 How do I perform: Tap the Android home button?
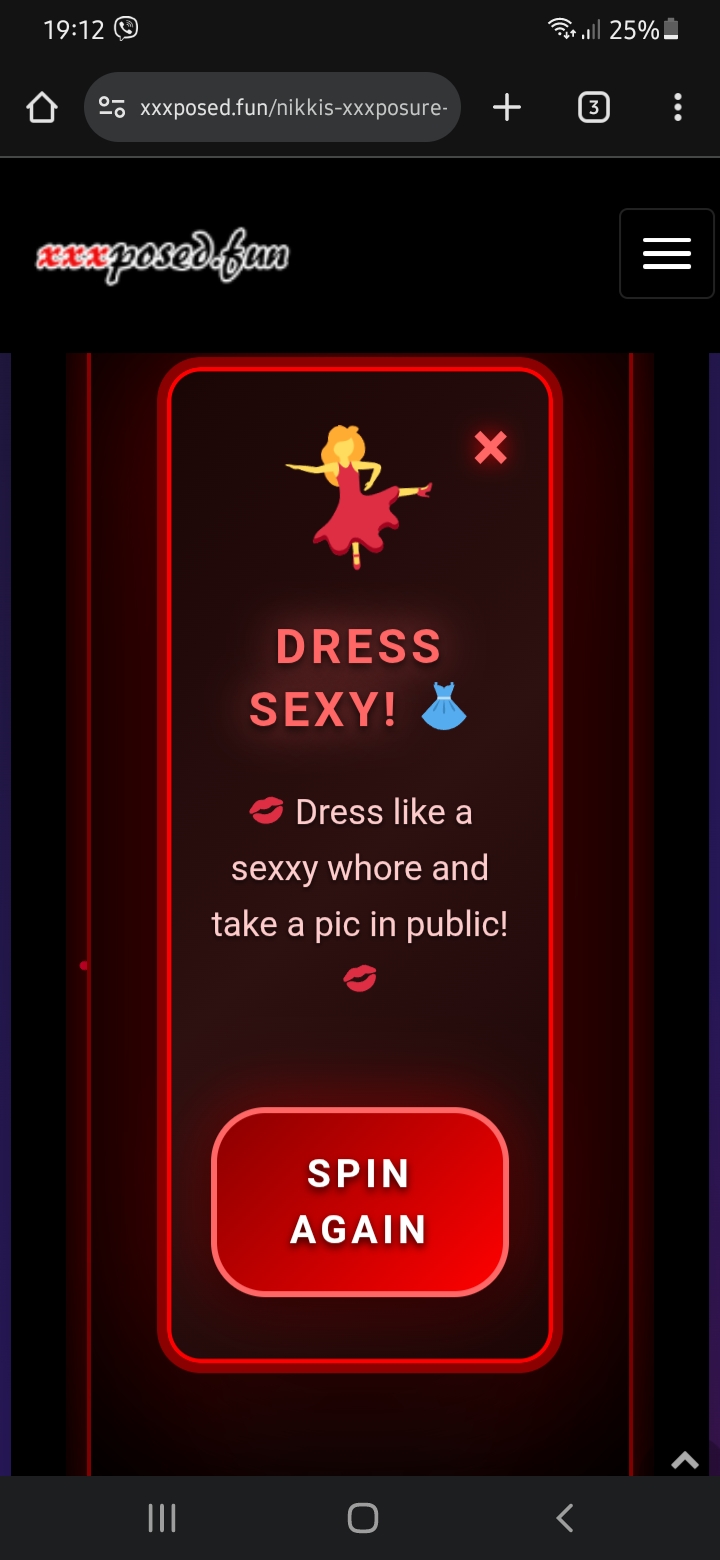tap(360, 1517)
